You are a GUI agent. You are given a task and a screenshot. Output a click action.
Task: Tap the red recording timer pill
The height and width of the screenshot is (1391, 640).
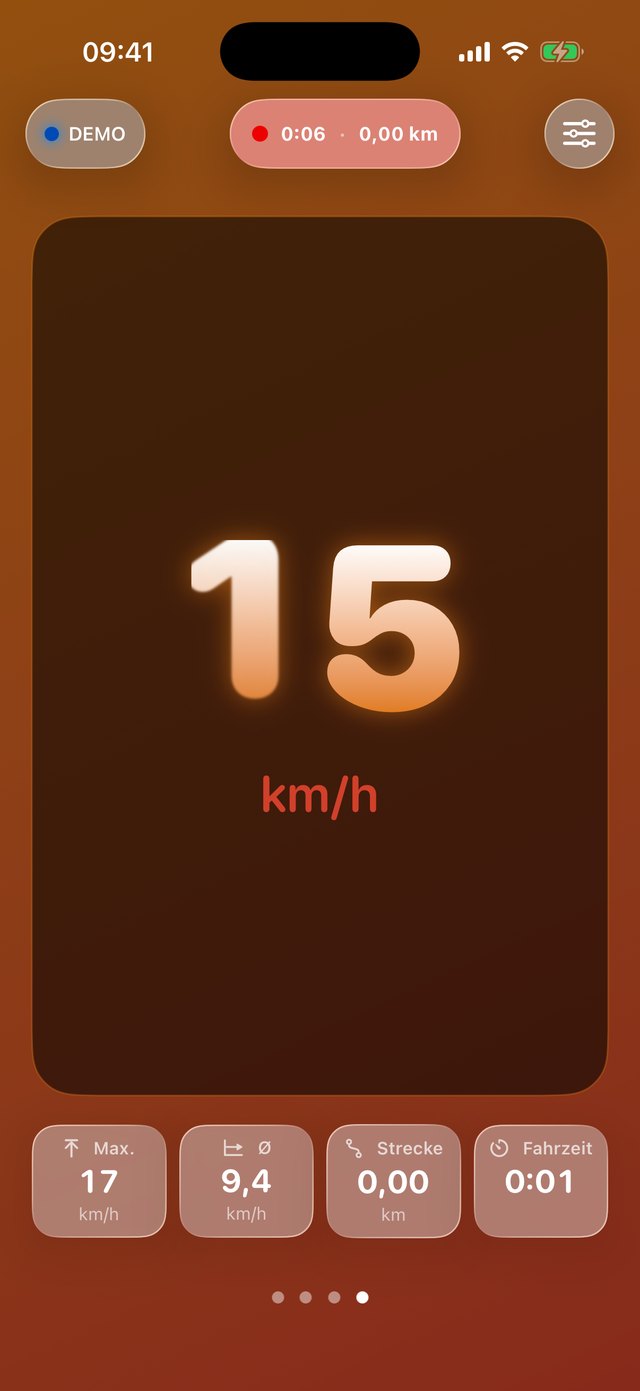pyautogui.click(x=345, y=134)
